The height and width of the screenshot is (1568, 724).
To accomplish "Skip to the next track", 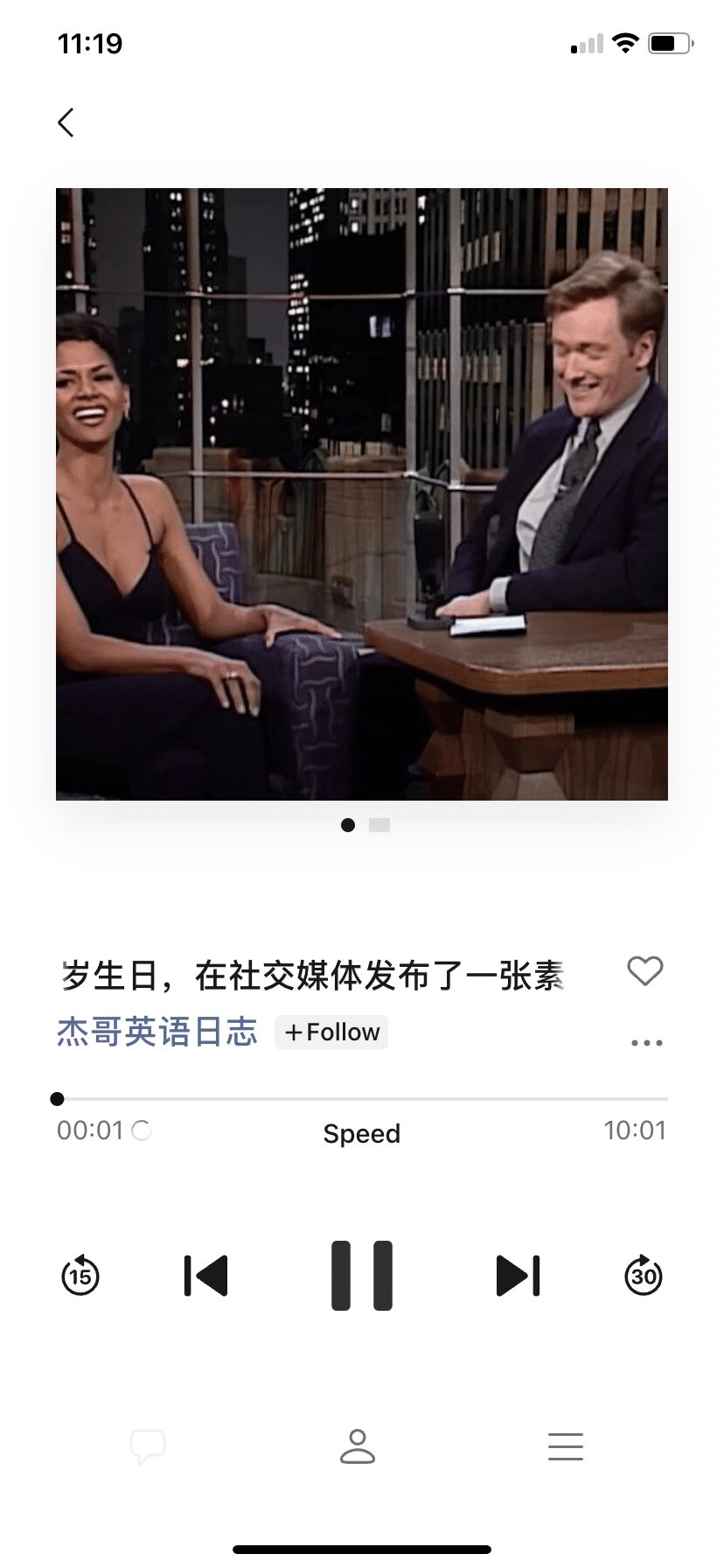I will pos(518,1275).
